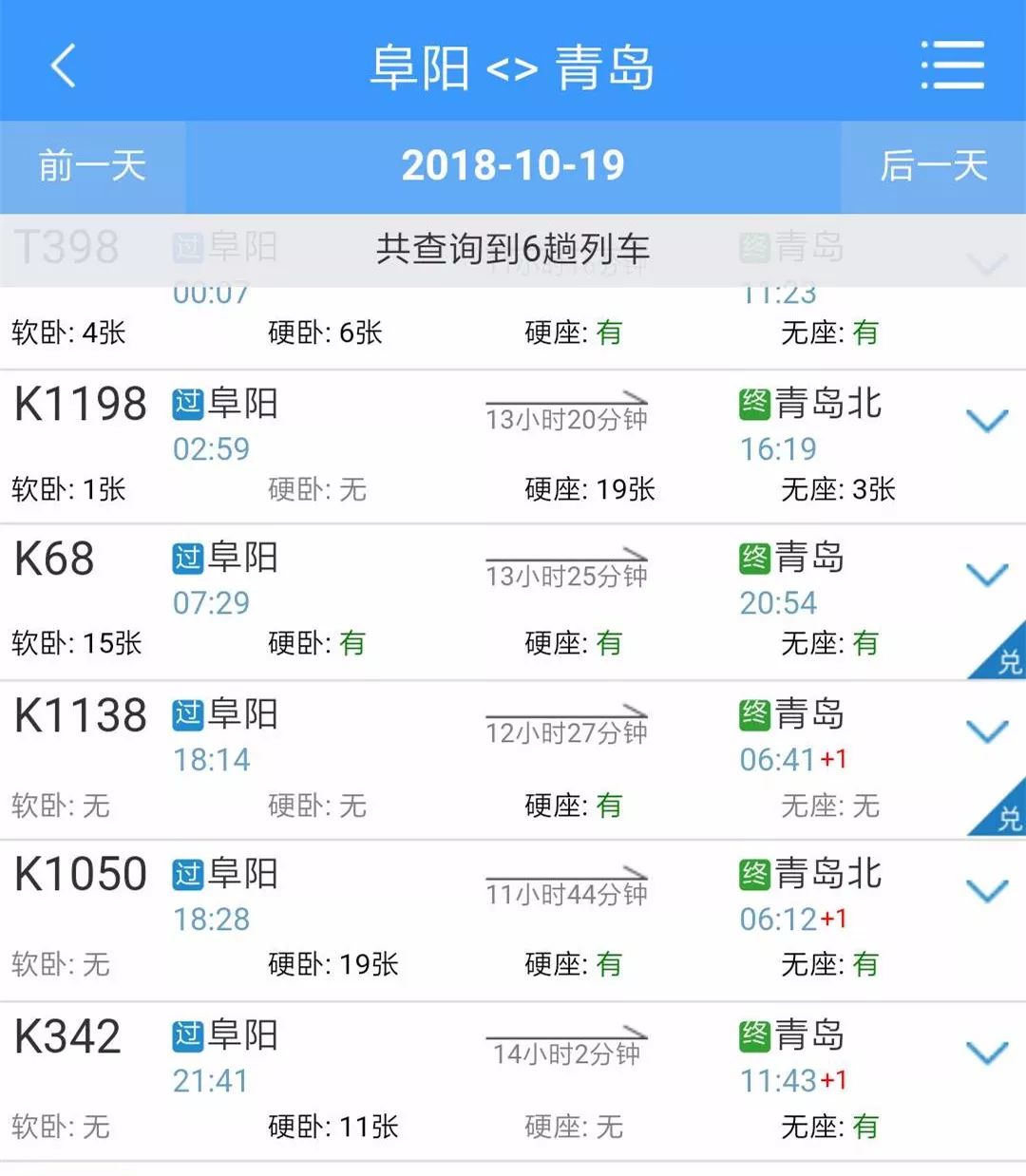Tap 前一天 to view previous day trains
The width and height of the screenshot is (1026, 1176).
90,166
